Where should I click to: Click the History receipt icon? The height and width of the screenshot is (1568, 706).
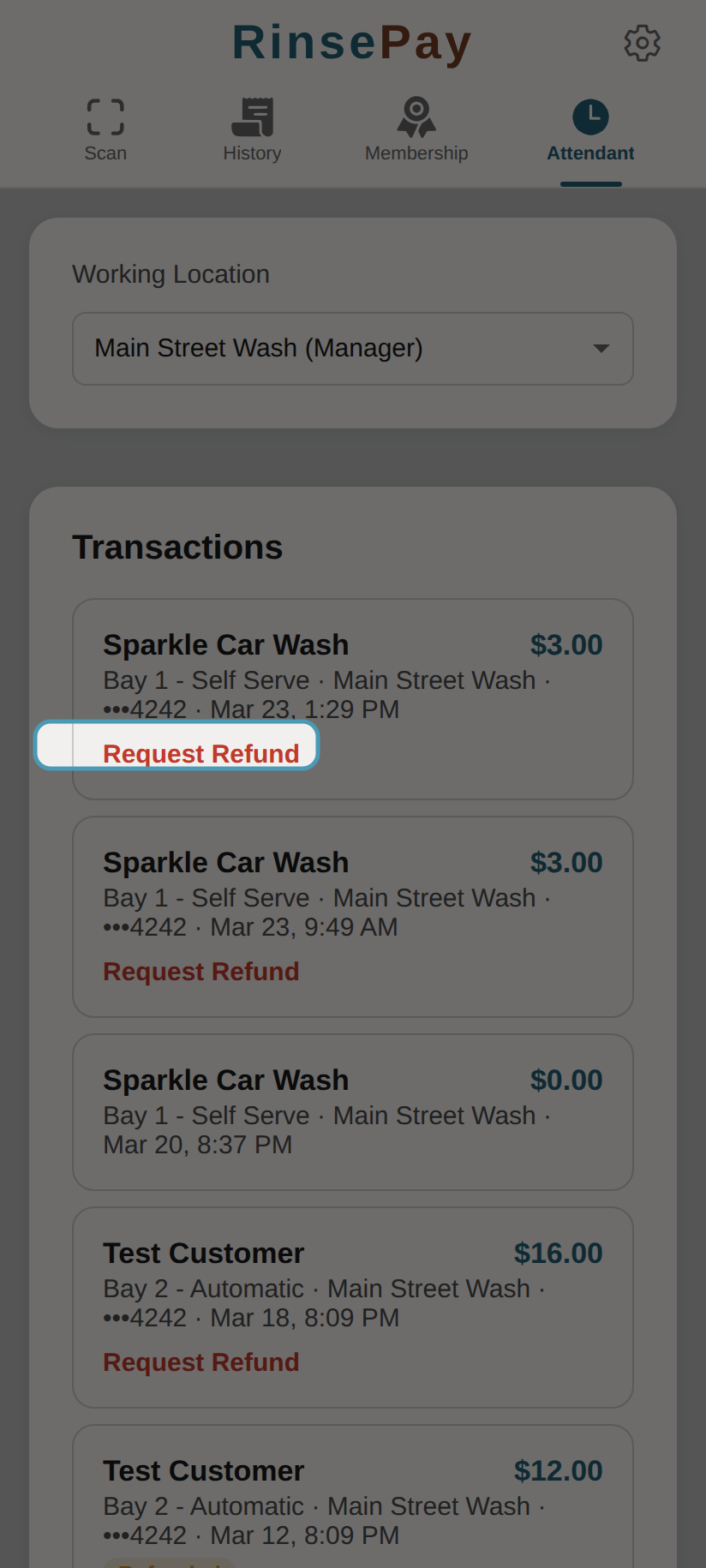[252, 116]
